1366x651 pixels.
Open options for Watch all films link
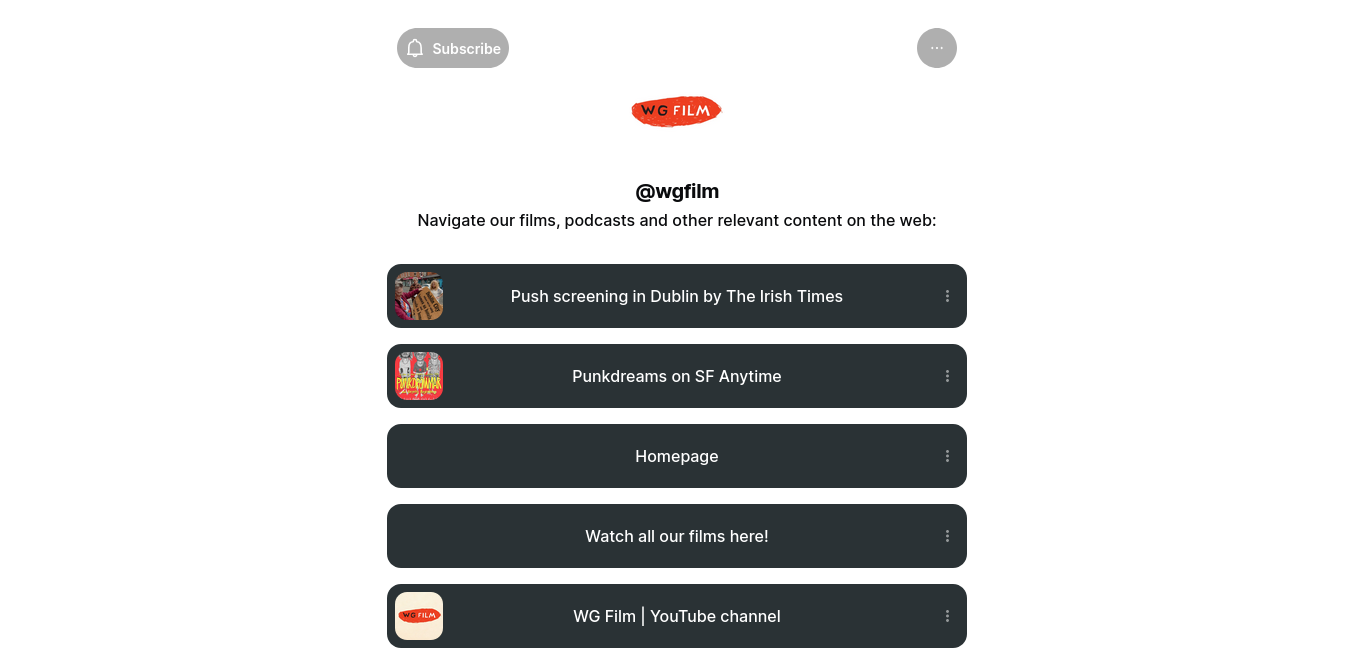947,536
